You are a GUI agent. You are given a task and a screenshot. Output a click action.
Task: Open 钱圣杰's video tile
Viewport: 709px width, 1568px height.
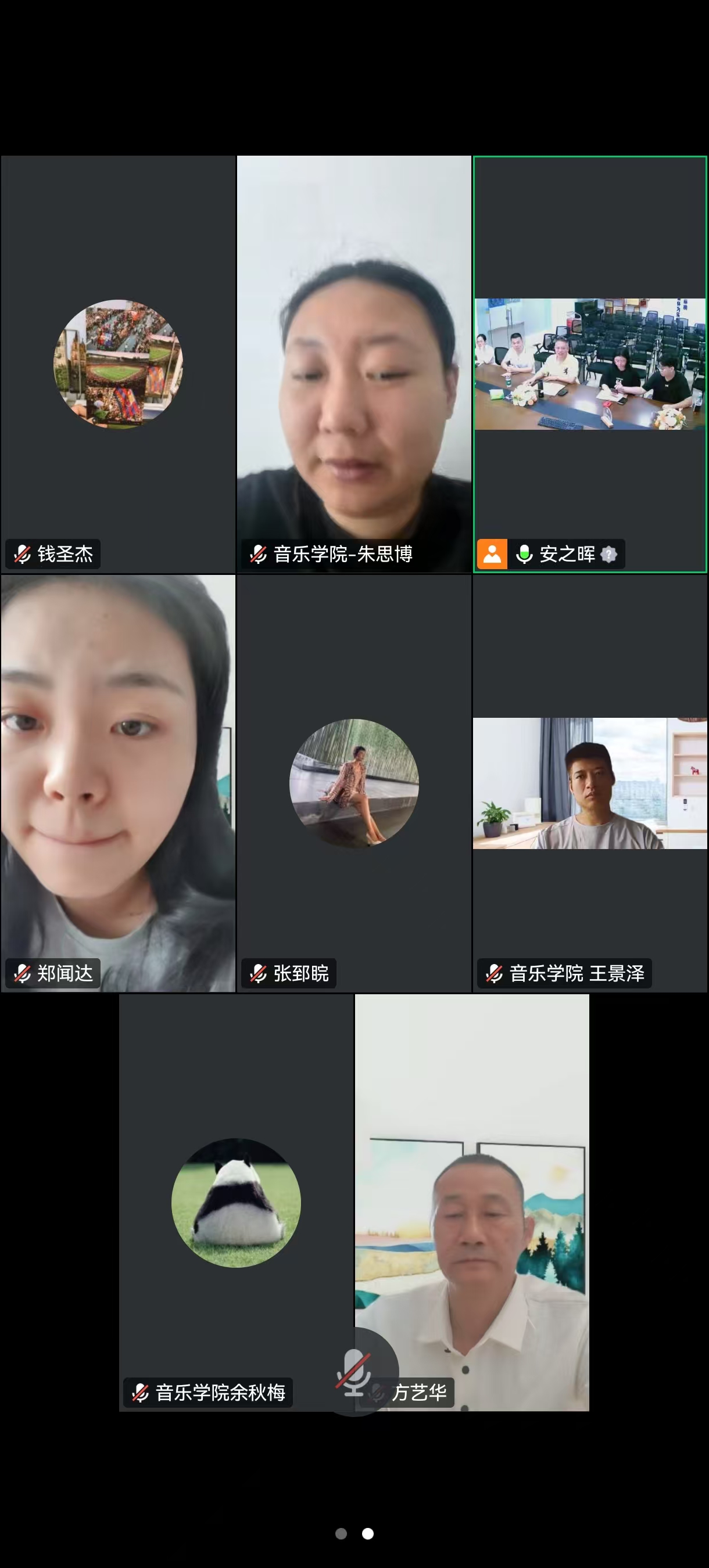tap(118, 364)
